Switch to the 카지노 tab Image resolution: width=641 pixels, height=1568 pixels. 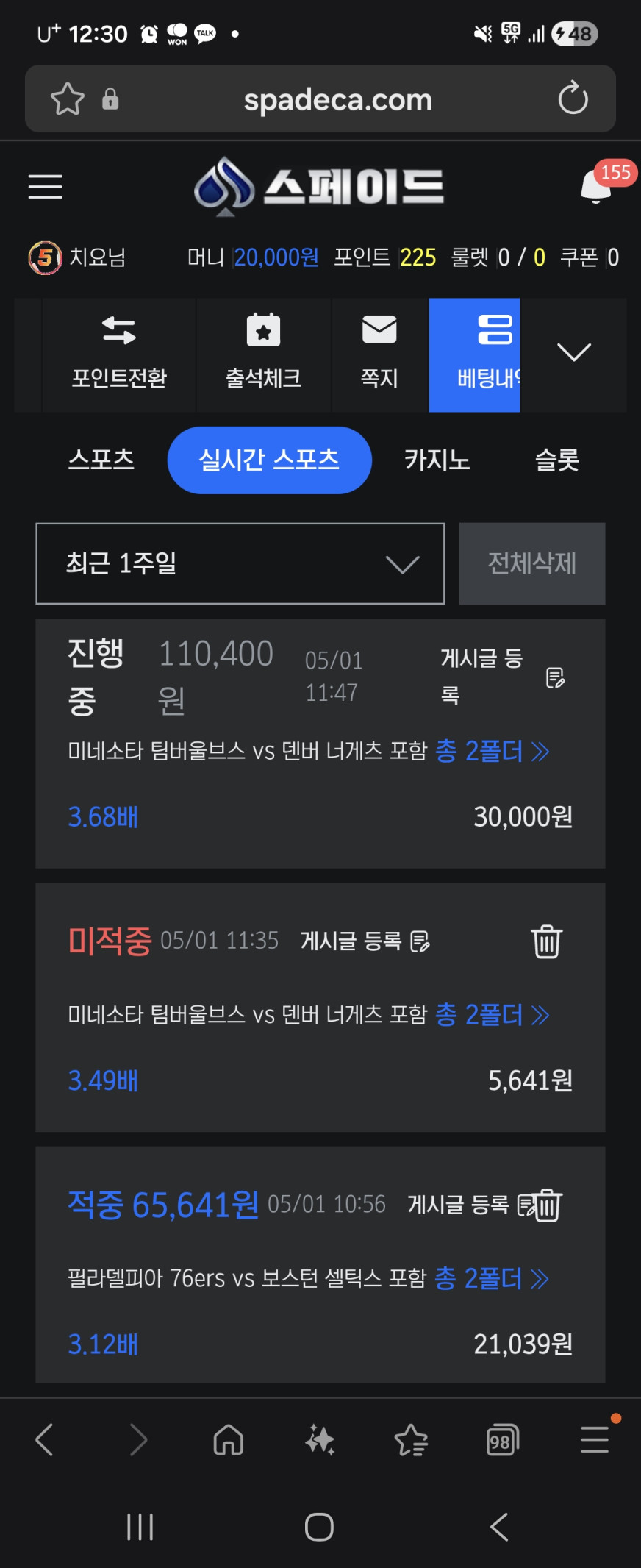(437, 460)
